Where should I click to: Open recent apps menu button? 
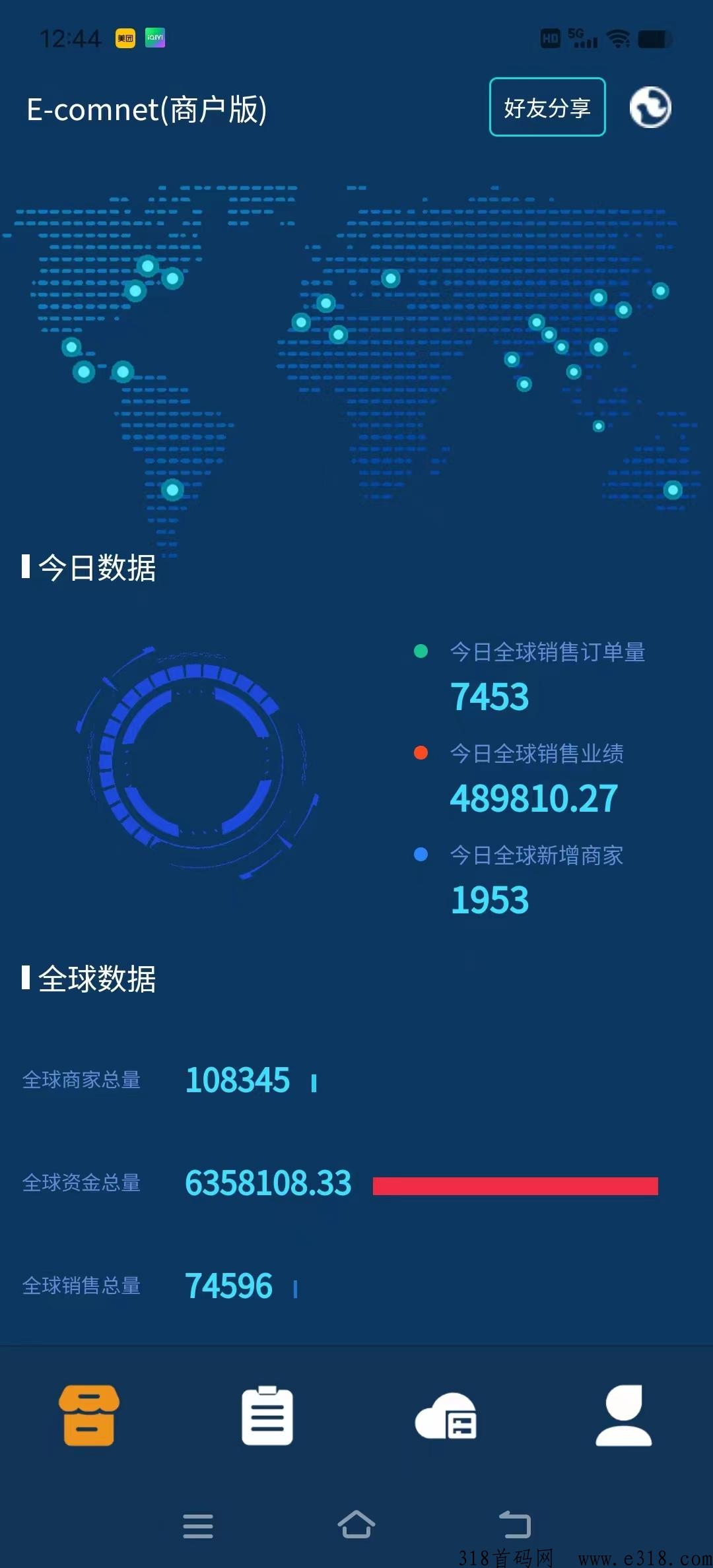click(198, 1526)
